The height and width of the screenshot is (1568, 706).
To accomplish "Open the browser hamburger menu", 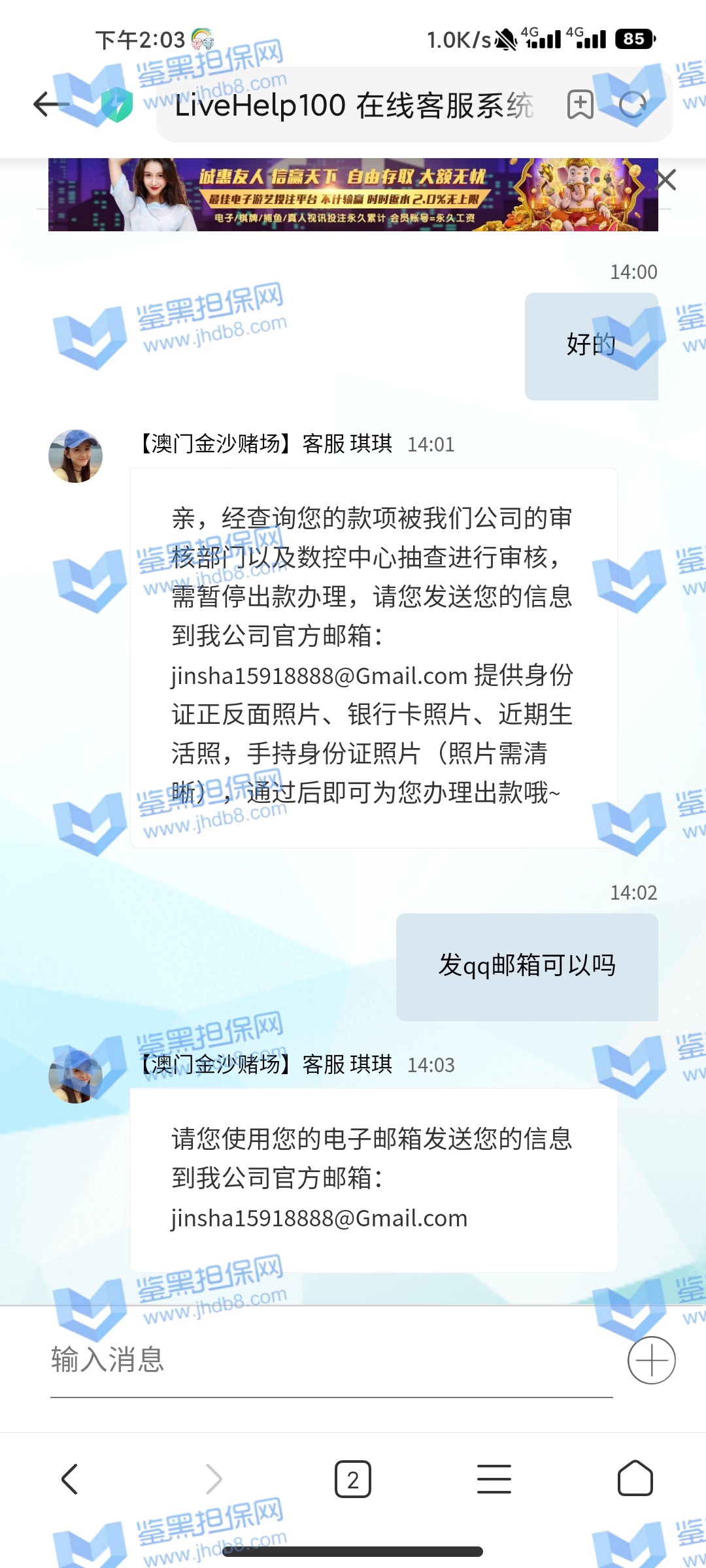I will click(x=494, y=1479).
